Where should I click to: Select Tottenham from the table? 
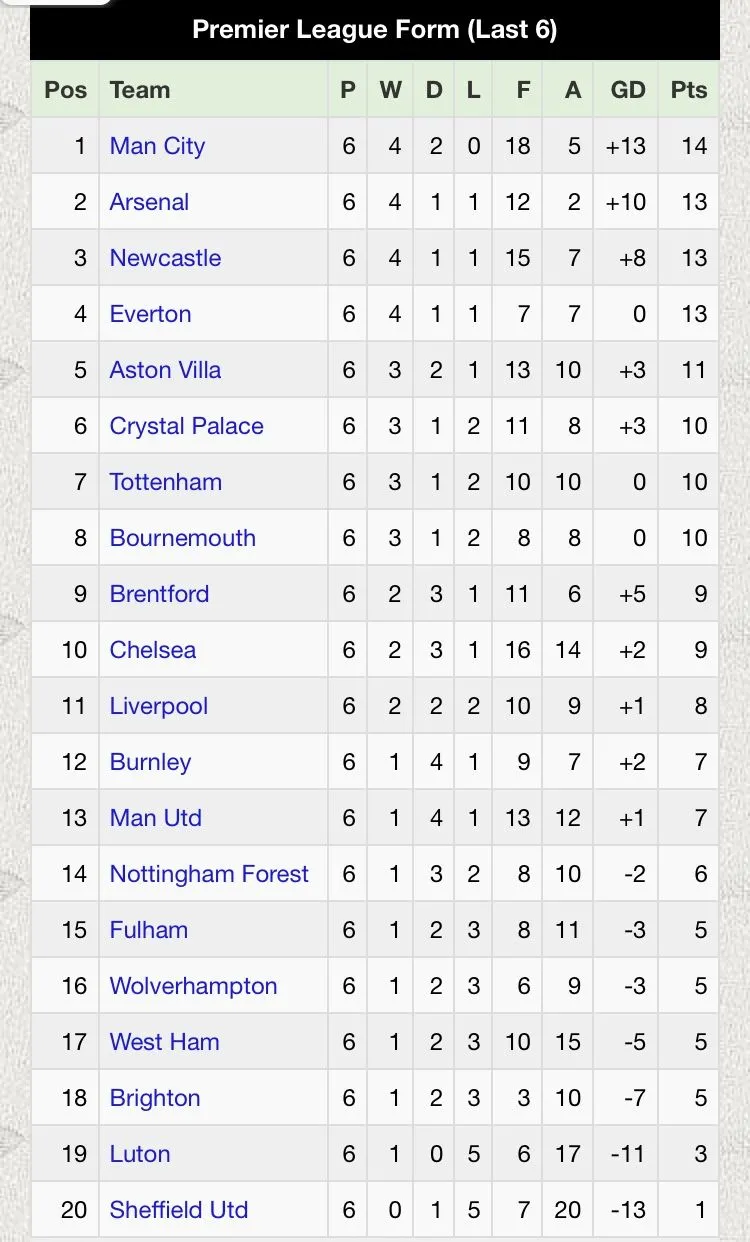pos(165,482)
